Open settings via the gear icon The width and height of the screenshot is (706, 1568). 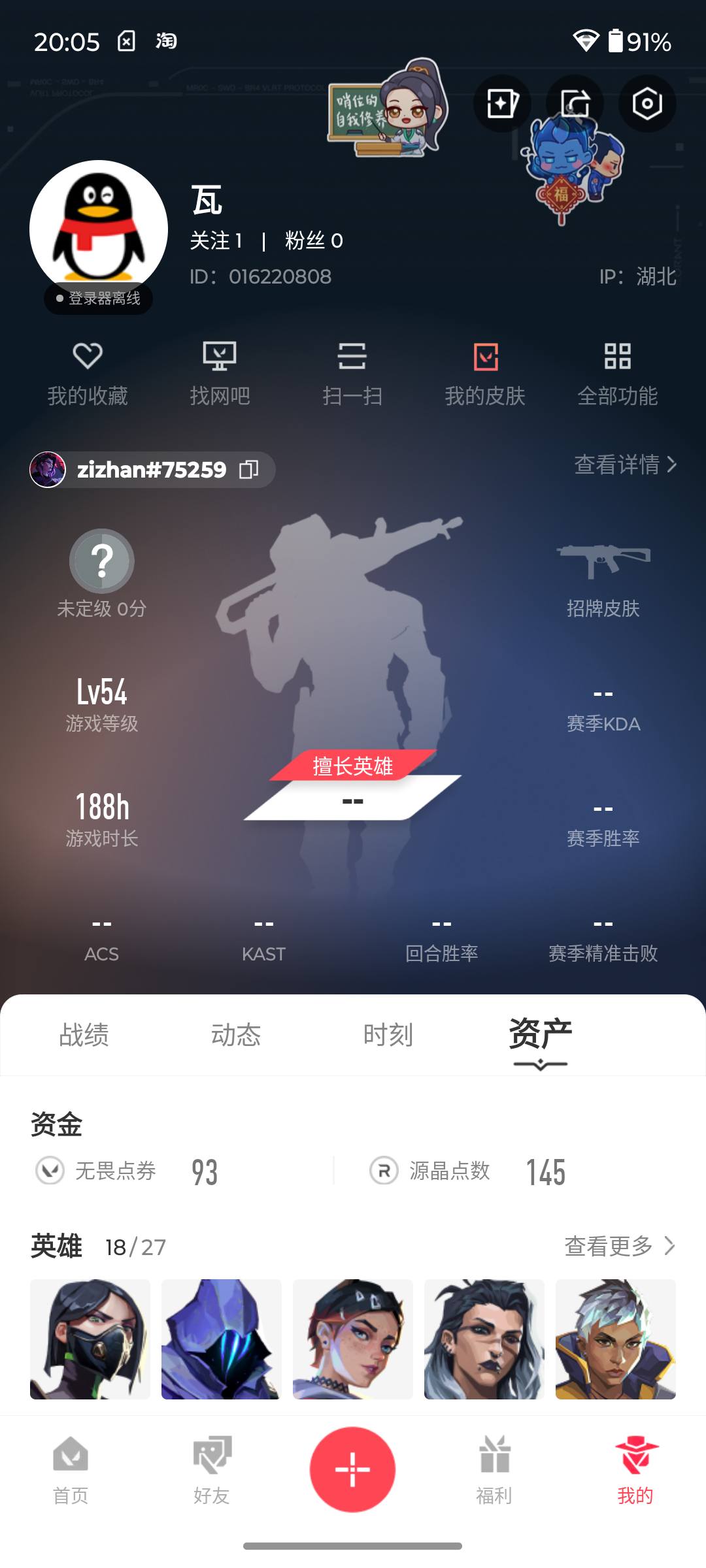point(647,103)
